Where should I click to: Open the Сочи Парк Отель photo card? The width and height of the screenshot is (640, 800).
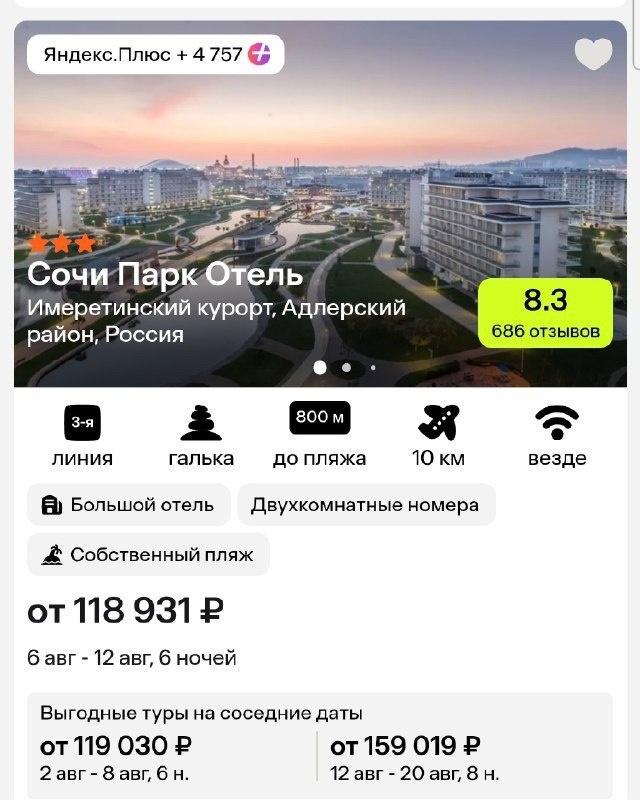point(320,204)
